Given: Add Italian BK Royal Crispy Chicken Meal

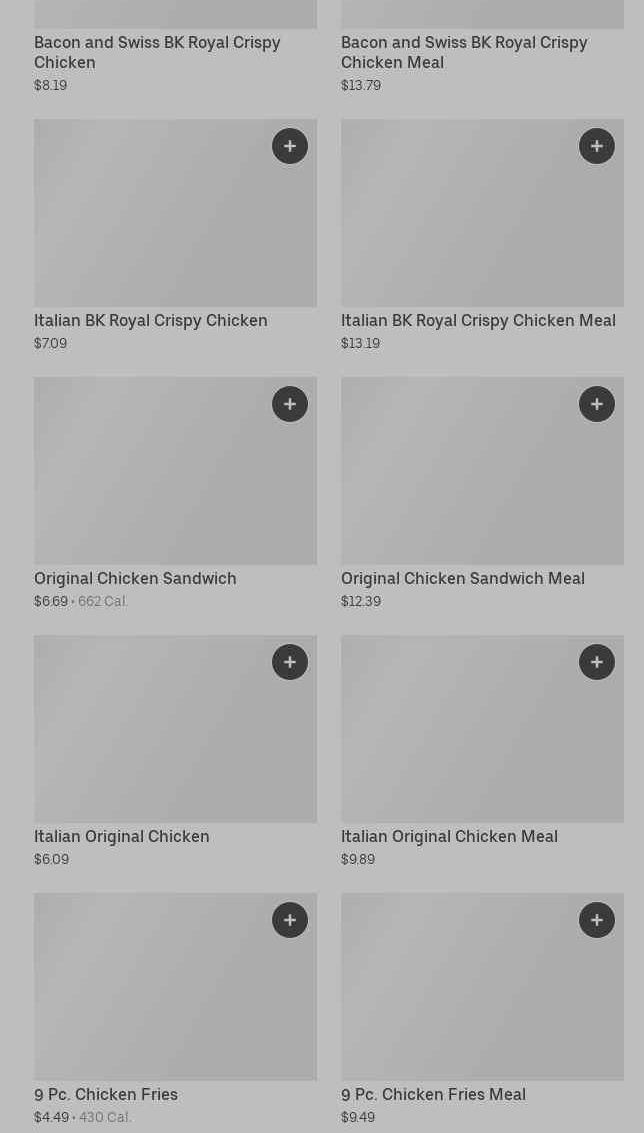Looking at the screenshot, I should pos(597,146).
